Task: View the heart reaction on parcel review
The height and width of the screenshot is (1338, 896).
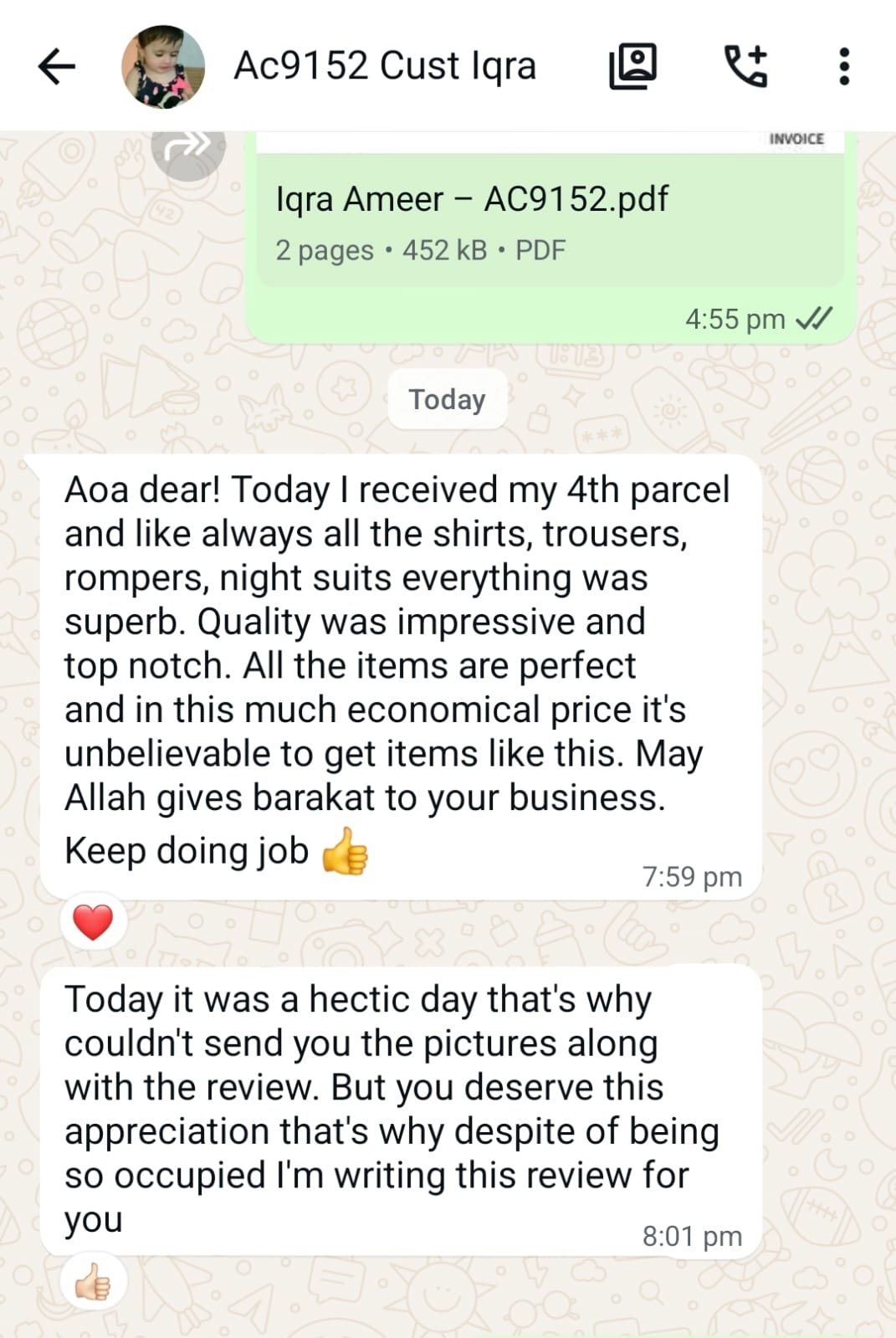Action: (93, 922)
